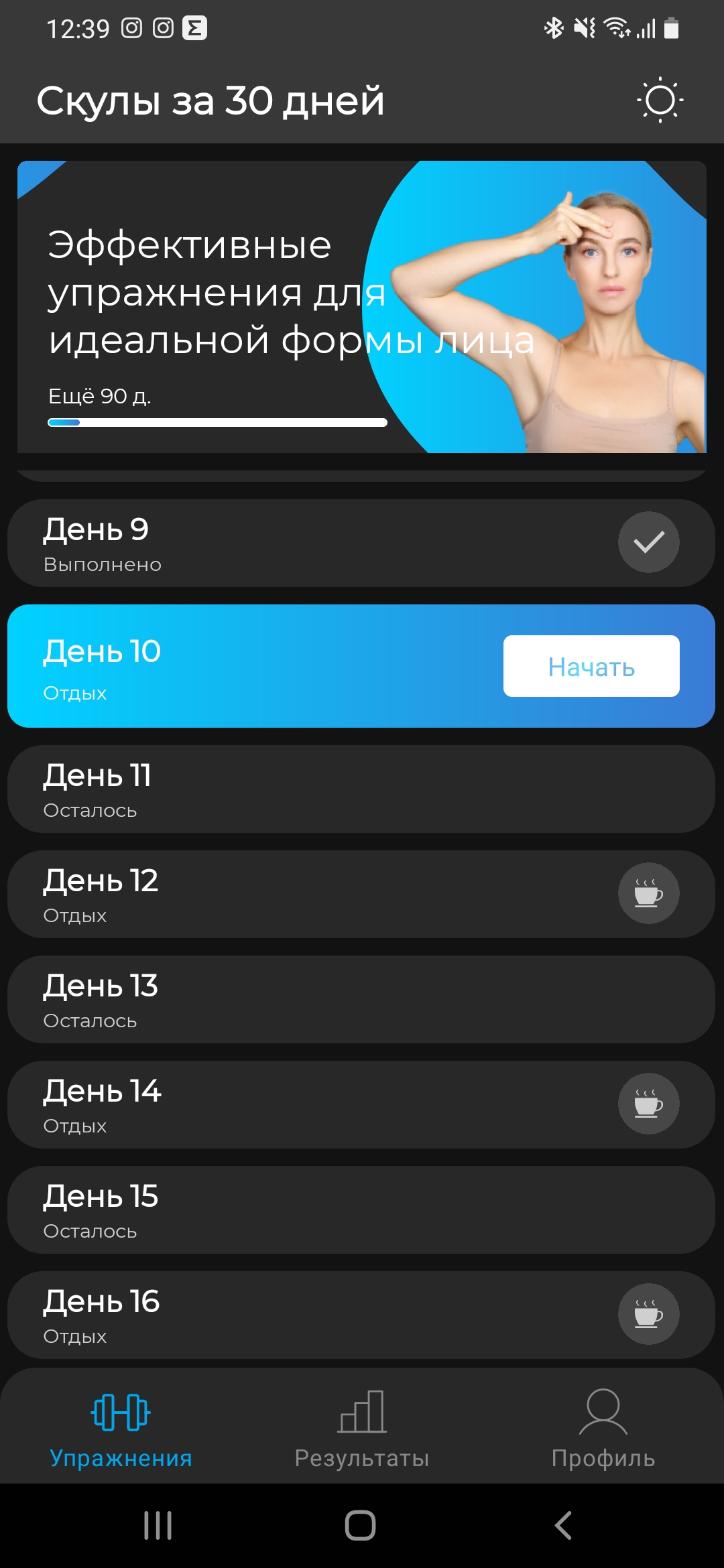
Task: Go back with the system back button
Action: click(x=564, y=1526)
